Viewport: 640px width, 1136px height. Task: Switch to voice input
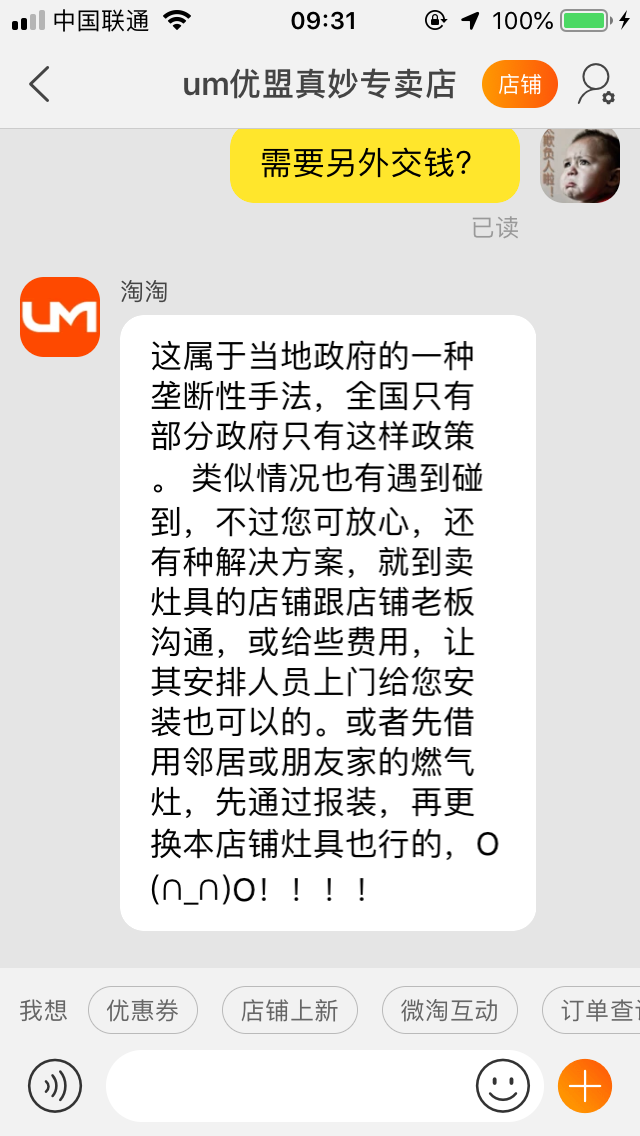(55, 1085)
